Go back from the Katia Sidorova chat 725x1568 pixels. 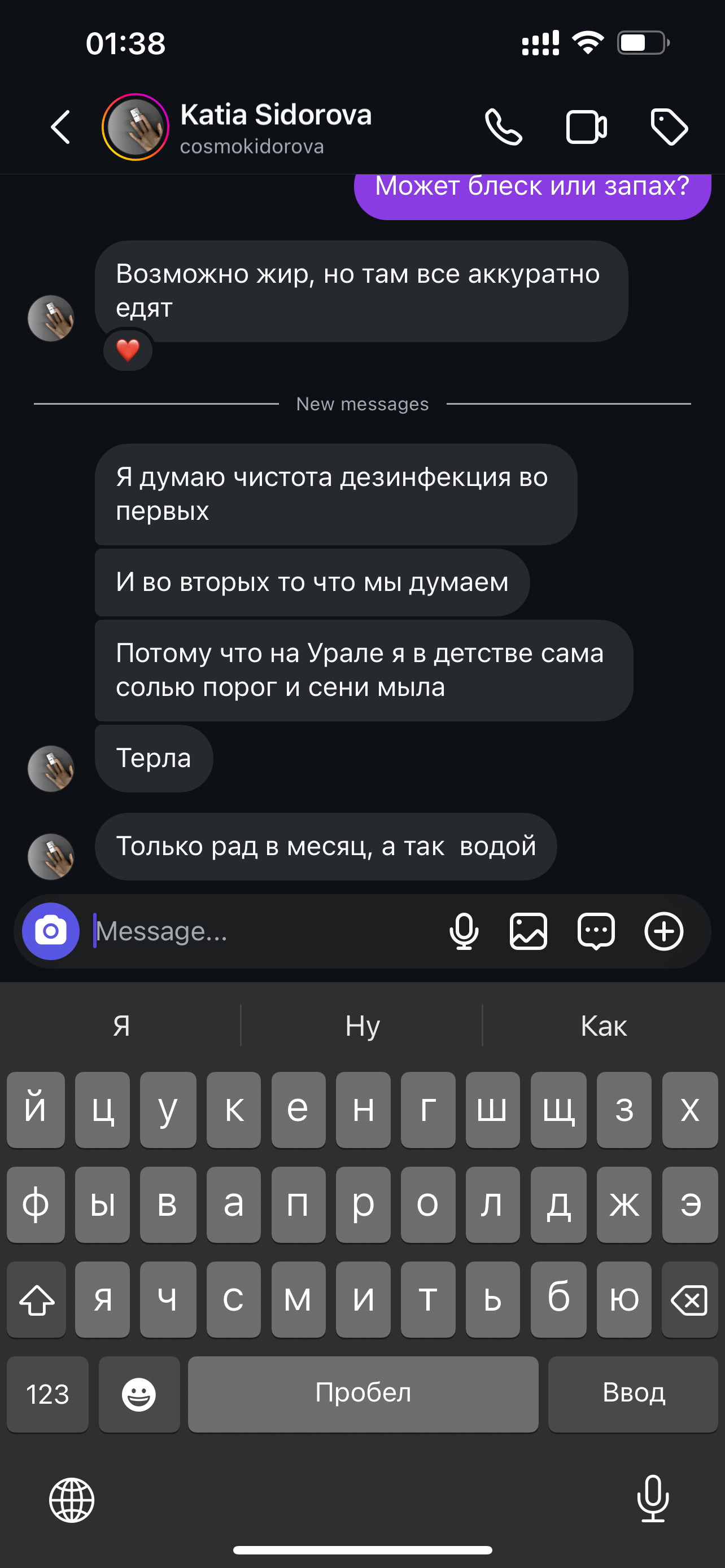coord(60,127)
